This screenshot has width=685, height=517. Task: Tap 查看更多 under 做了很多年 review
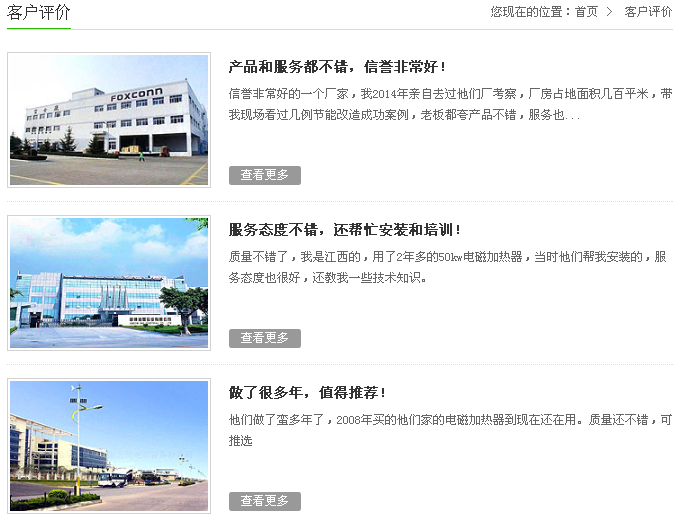click(264, 501)
